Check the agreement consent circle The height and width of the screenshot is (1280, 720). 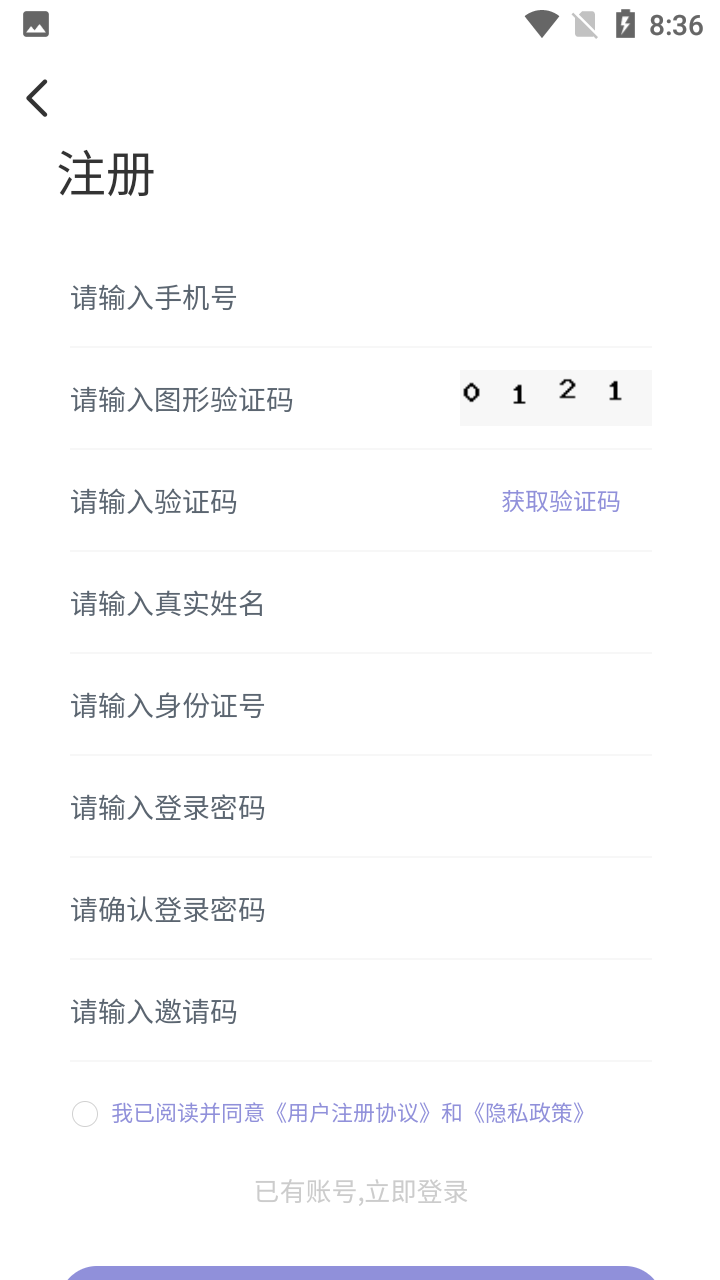tap(85, 1113)
